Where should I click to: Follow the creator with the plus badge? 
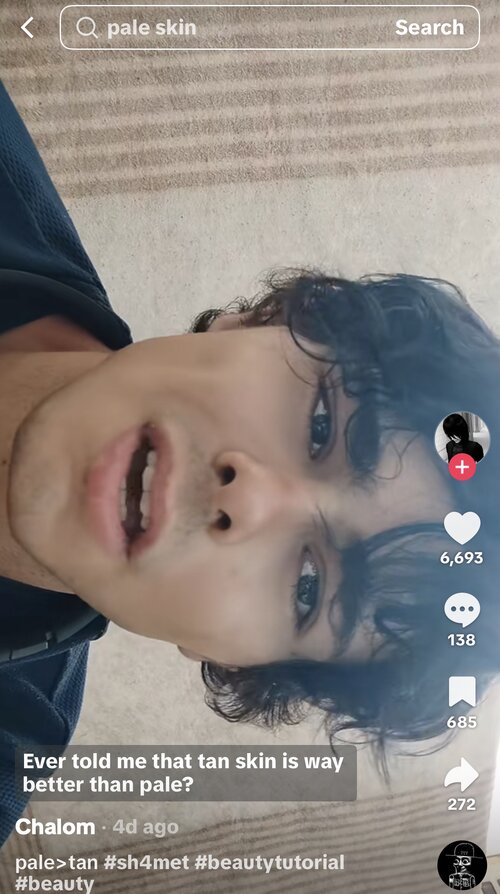pyautogui.click(x=462, y=467)
